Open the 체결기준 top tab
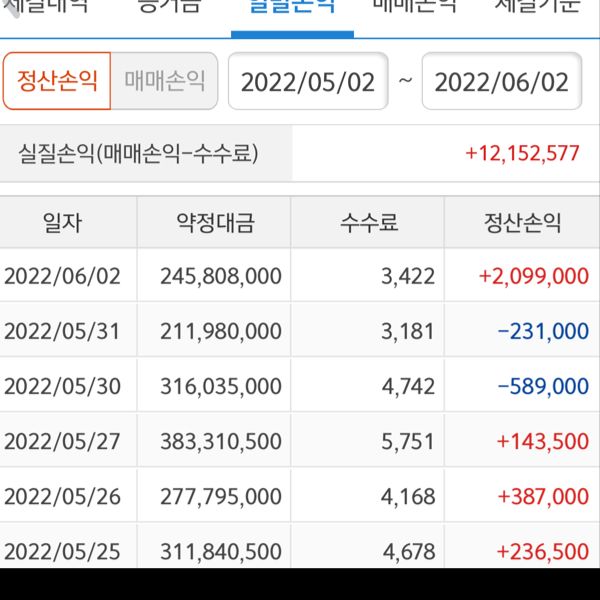This screenshot has height=600, width=600. (538, 8)
